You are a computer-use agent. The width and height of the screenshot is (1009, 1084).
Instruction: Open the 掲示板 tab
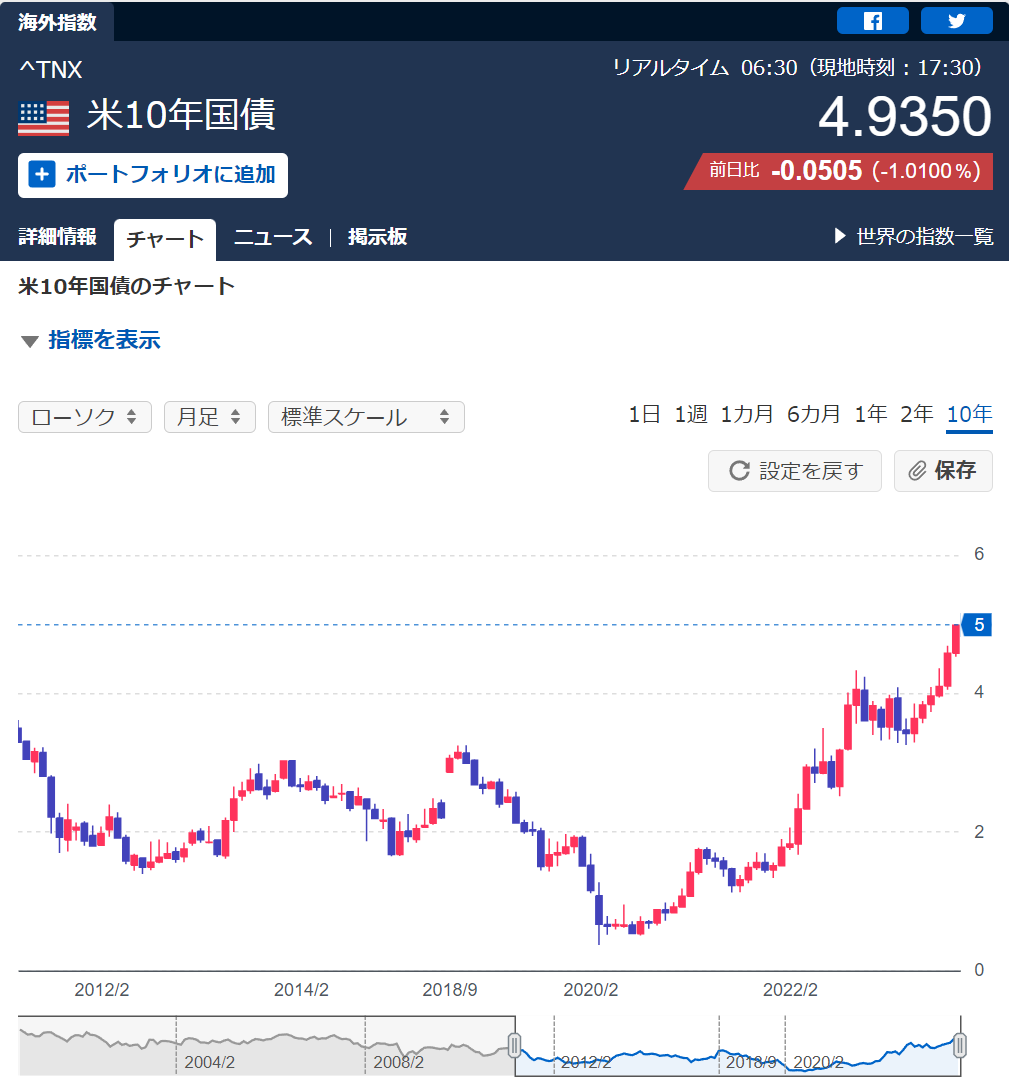(377, 237)
